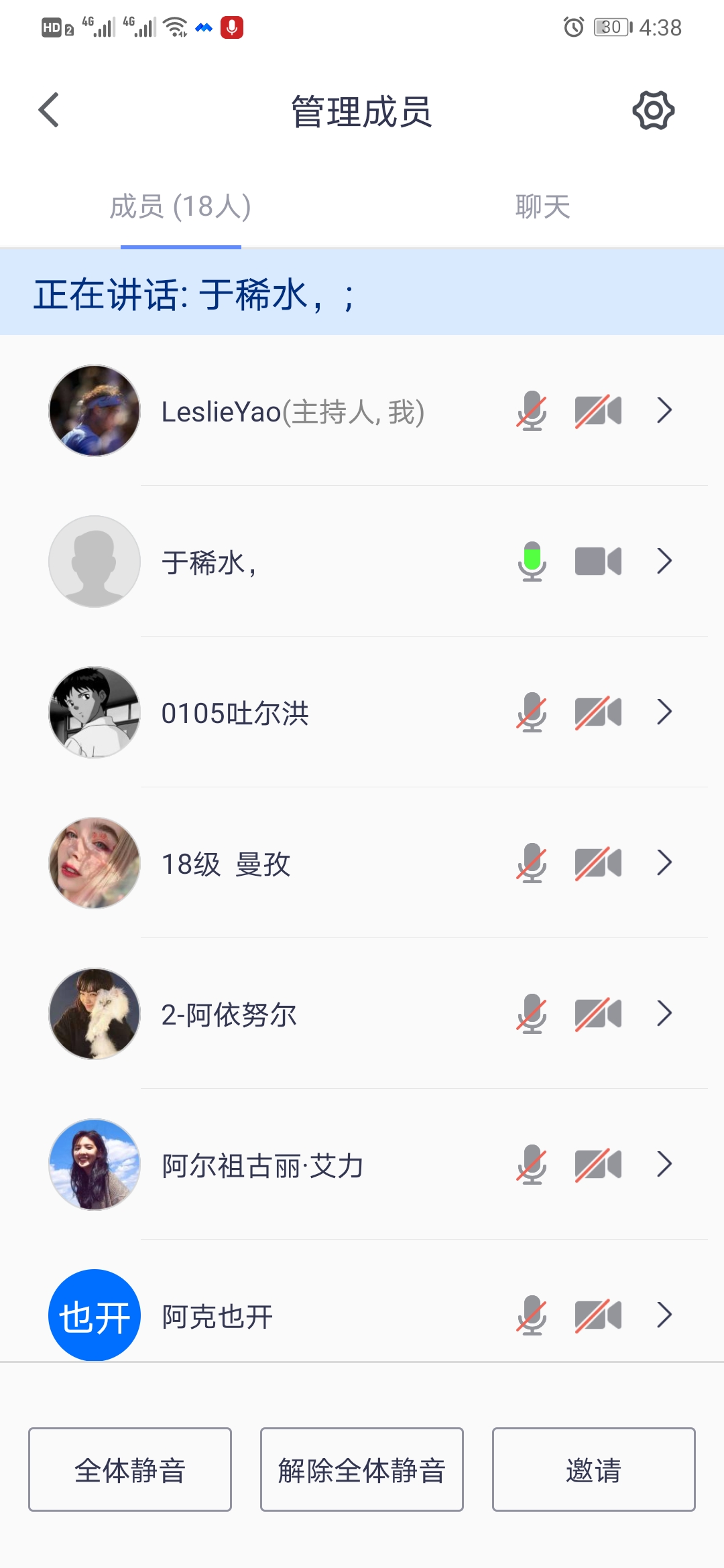Tap the microphone icon for 于稀水

[532, 561]
